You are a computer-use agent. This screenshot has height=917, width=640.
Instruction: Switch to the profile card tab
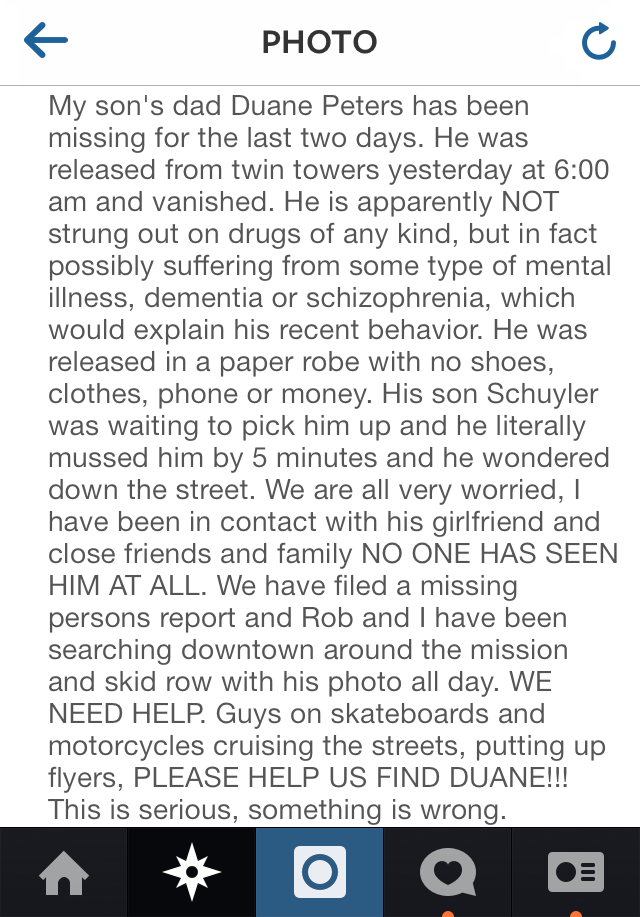576,872
